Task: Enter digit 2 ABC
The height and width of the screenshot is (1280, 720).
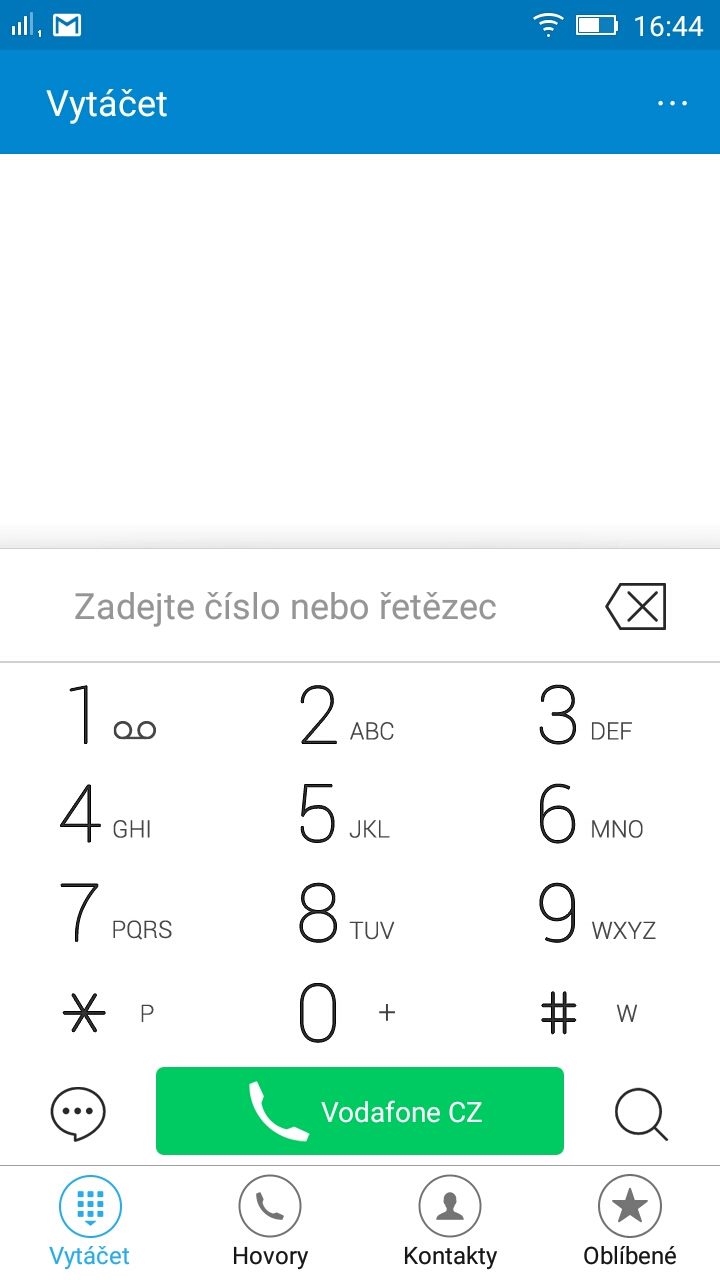Action: click(x=346, y=715)
